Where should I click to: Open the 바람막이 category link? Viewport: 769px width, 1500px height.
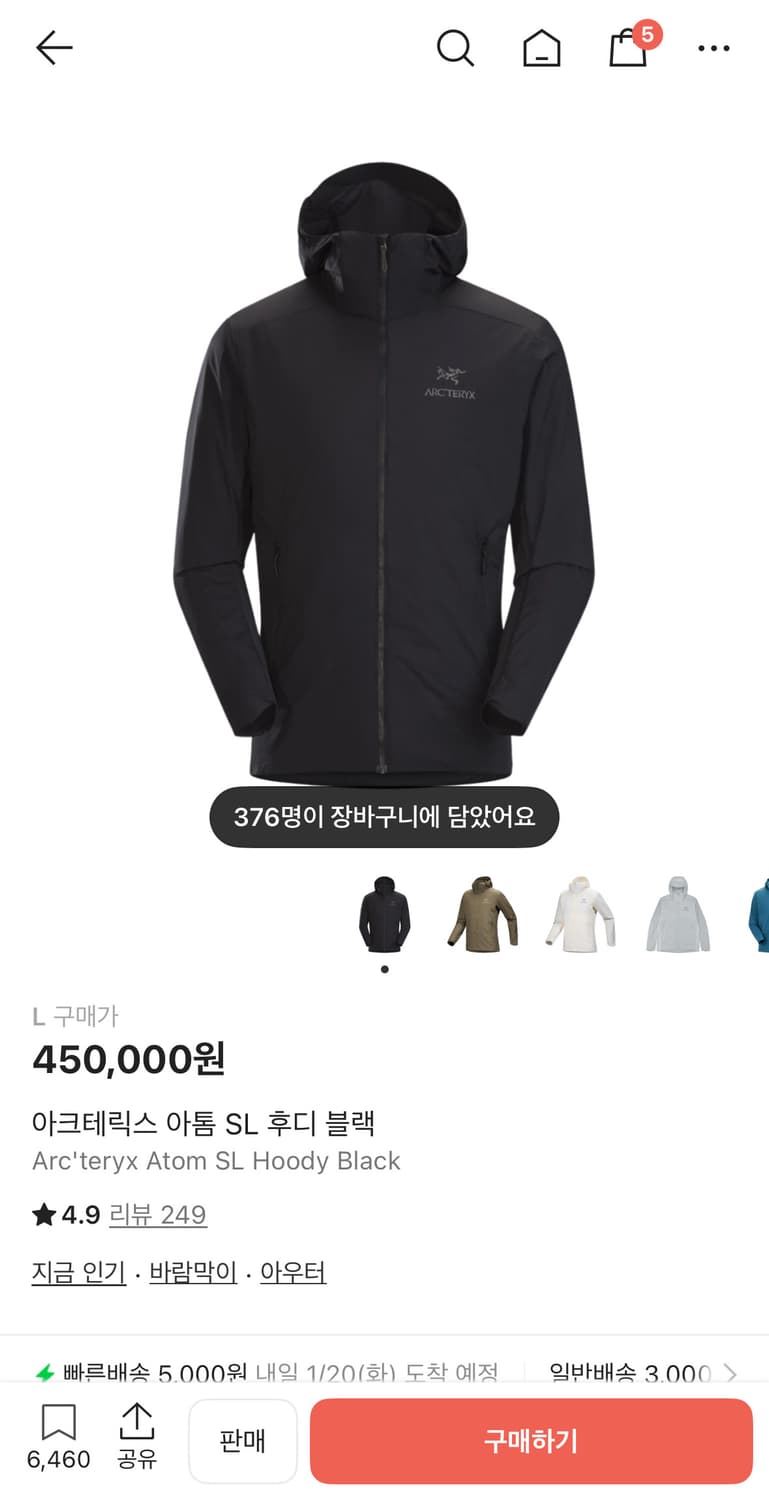click(192, 1273)
